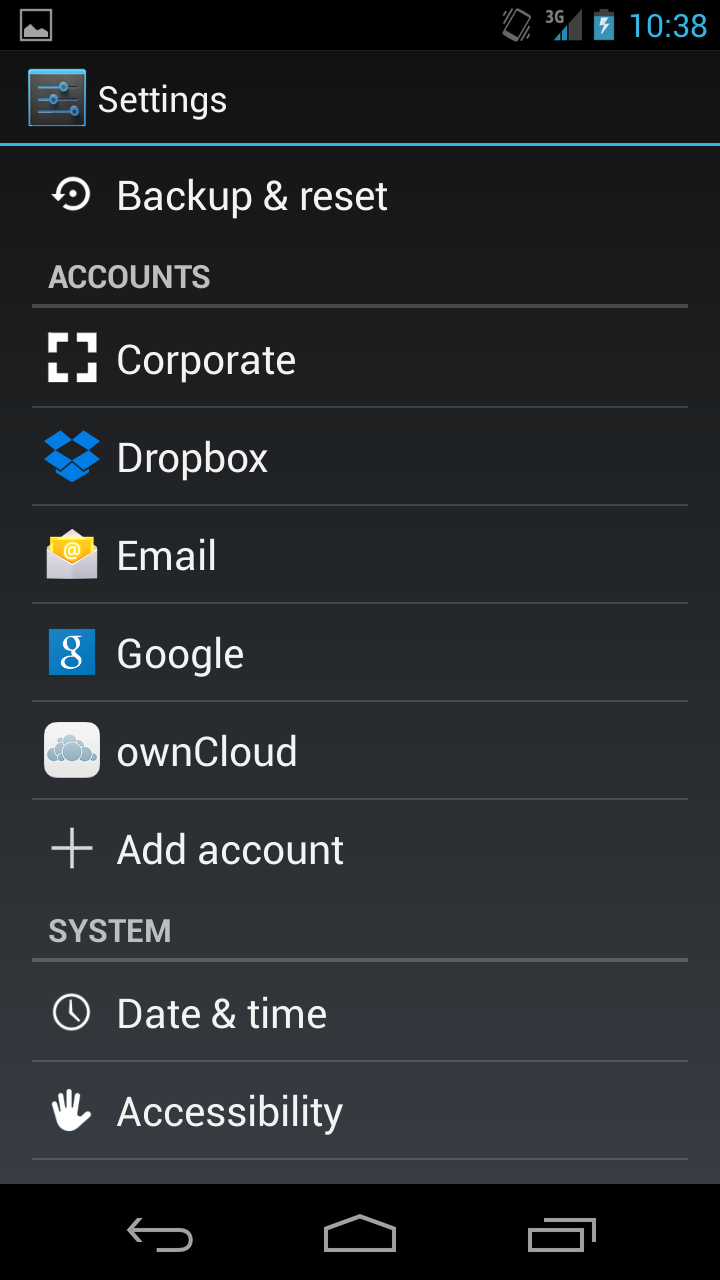Open the recent apps overview

coord(561,1234)
